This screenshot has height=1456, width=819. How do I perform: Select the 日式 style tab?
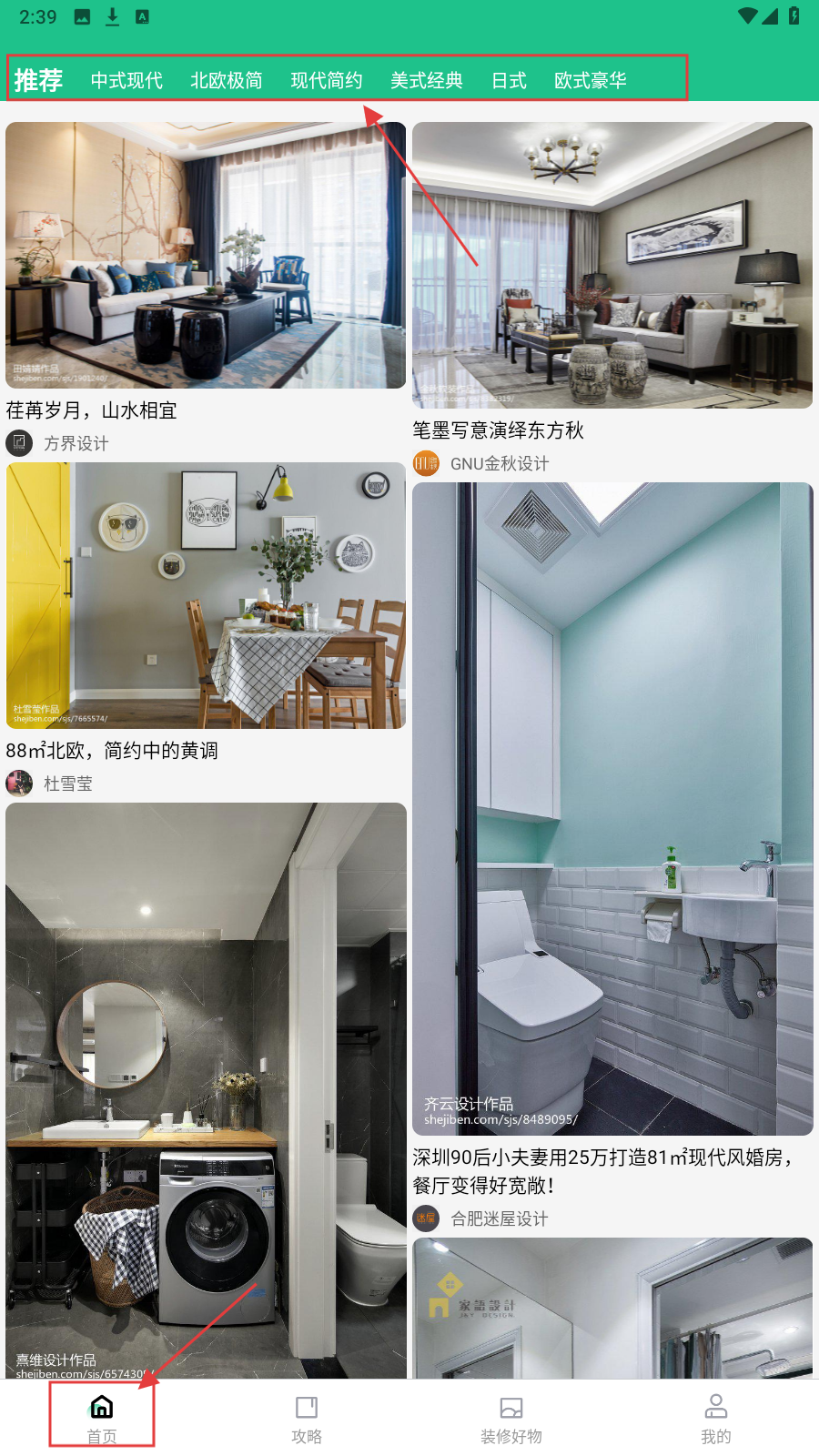tap(509, 80)
